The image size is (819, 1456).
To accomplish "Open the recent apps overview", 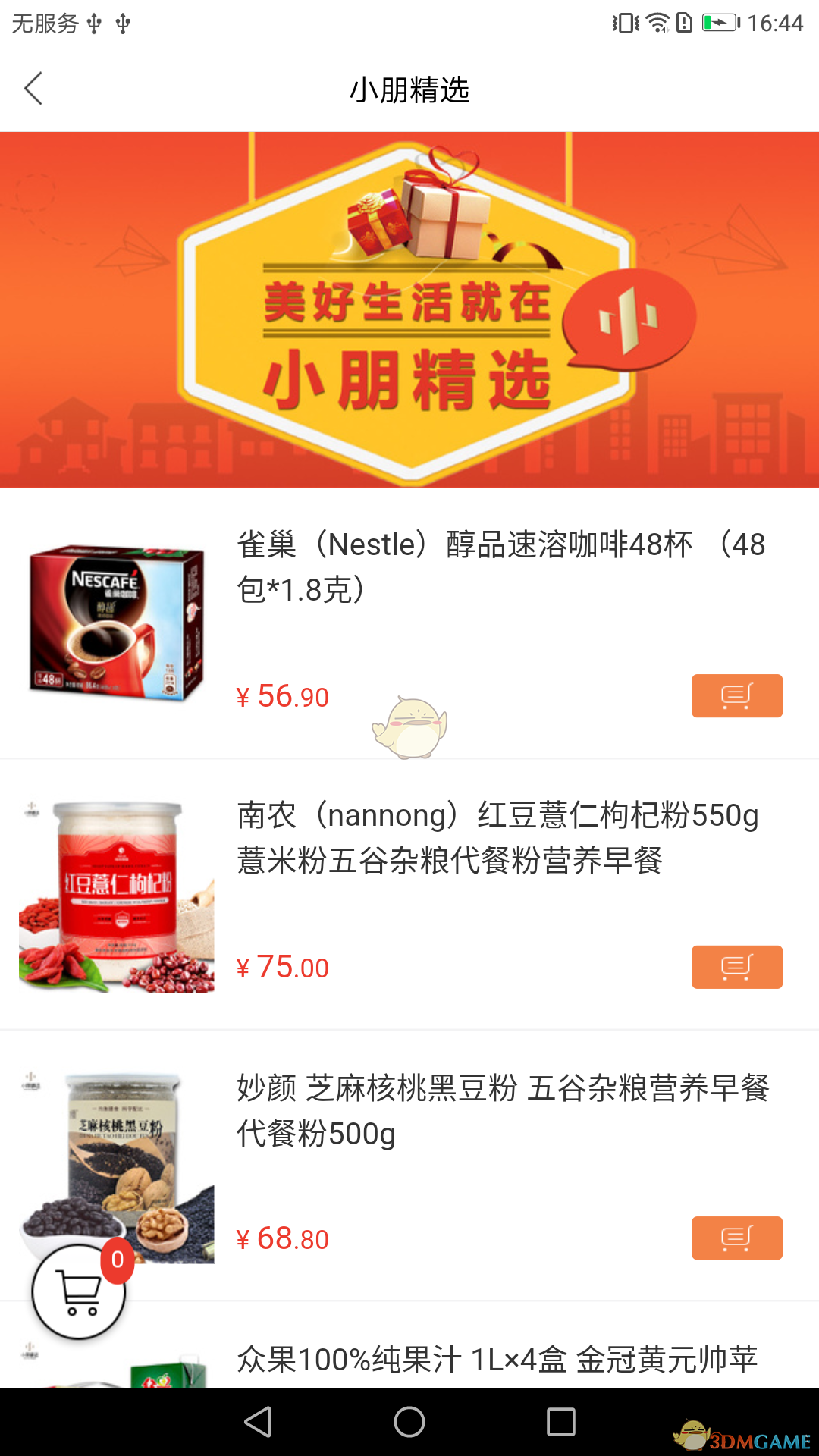I will [561, 1422].
